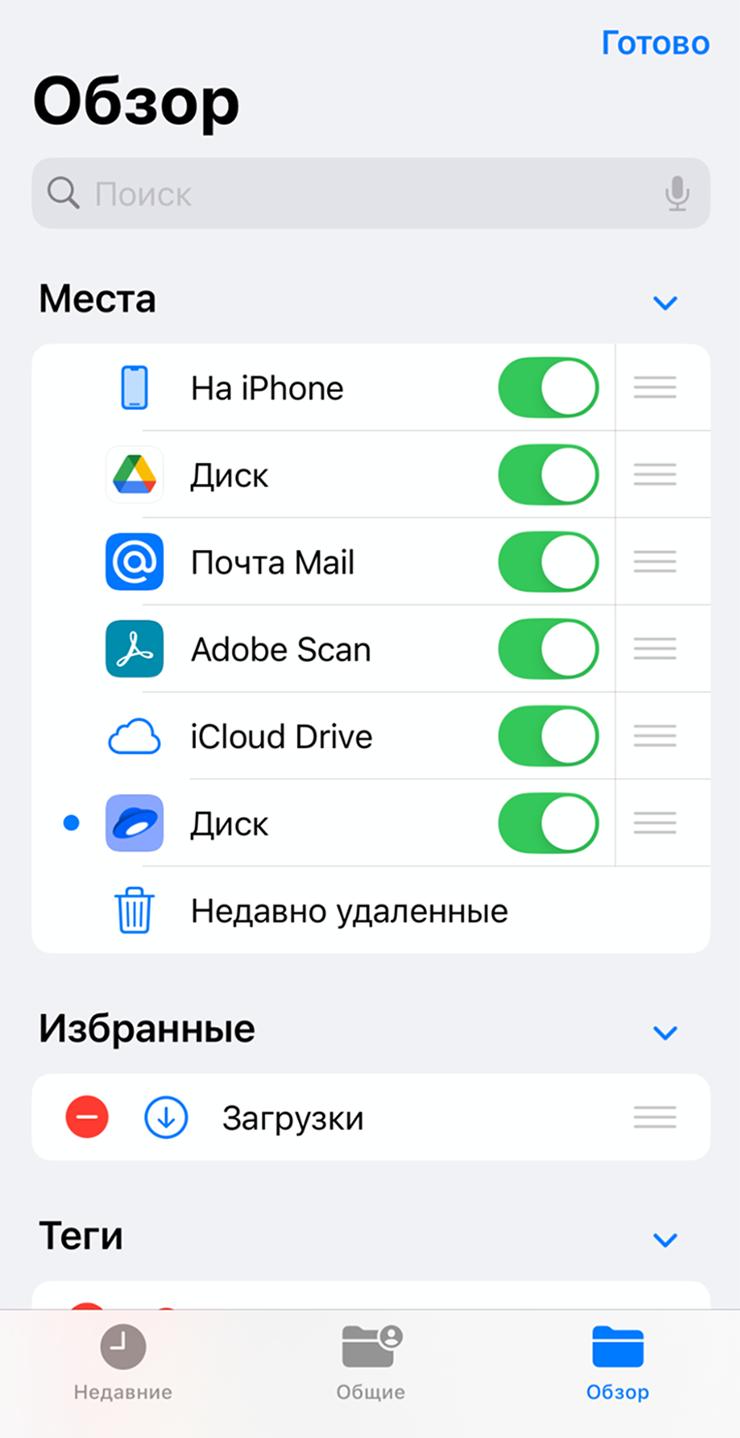Tap Готово to finish editing
The image size is (740, 1438).
(655, 43)
